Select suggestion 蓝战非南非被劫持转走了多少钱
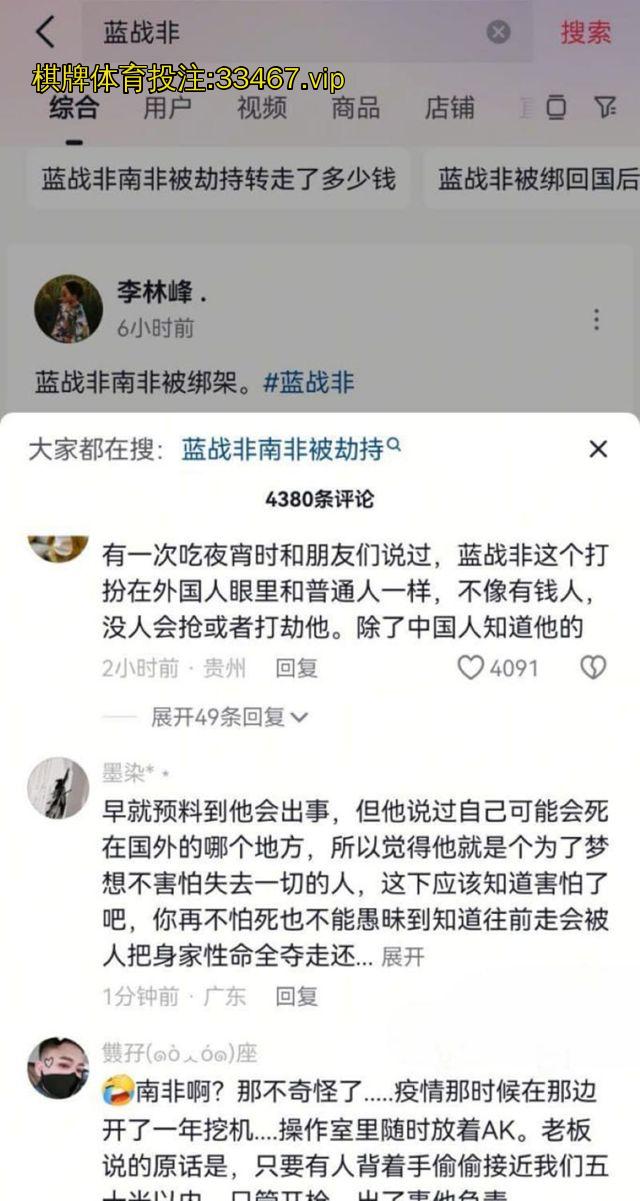Screen dimensions: 640x1201 pos(218,179)
